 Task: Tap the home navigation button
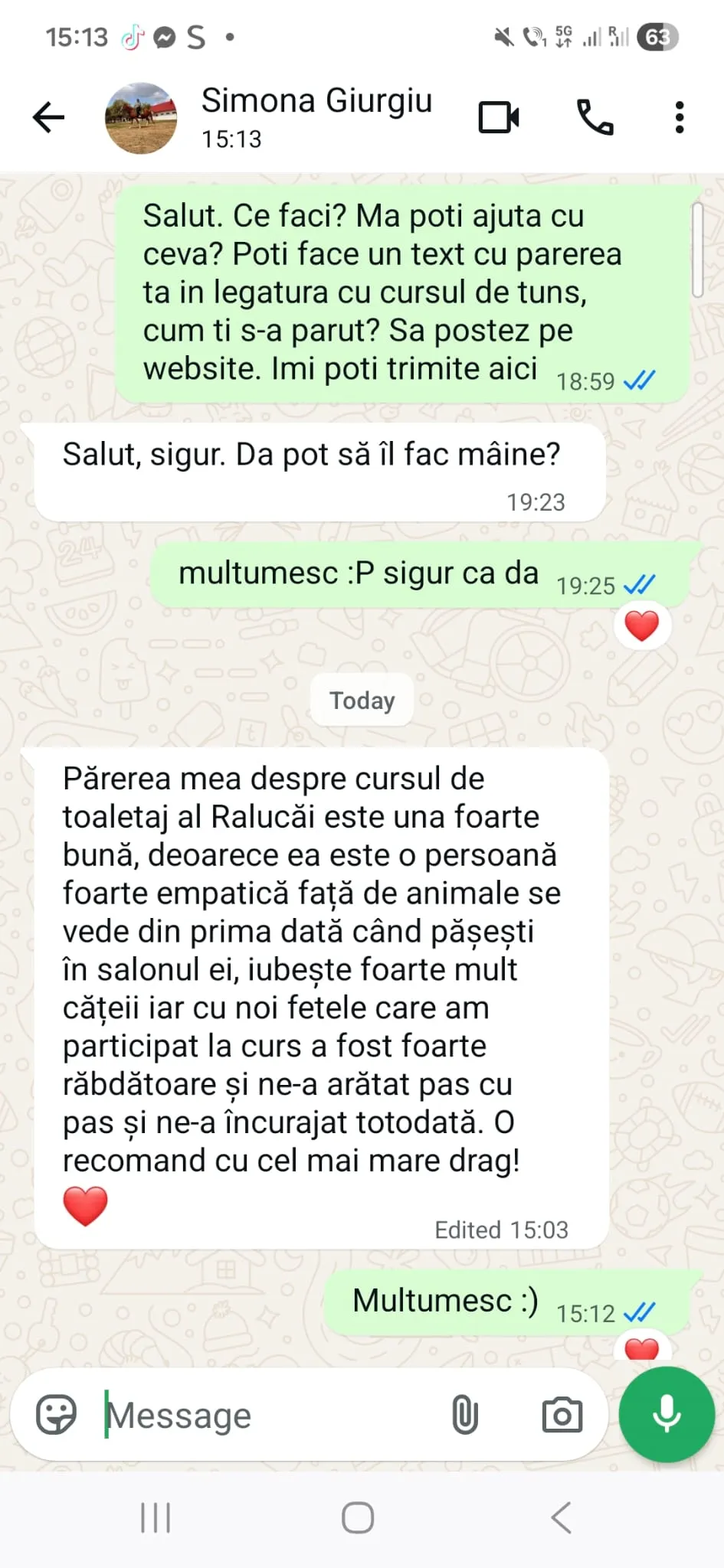(x=358, y=1517)
